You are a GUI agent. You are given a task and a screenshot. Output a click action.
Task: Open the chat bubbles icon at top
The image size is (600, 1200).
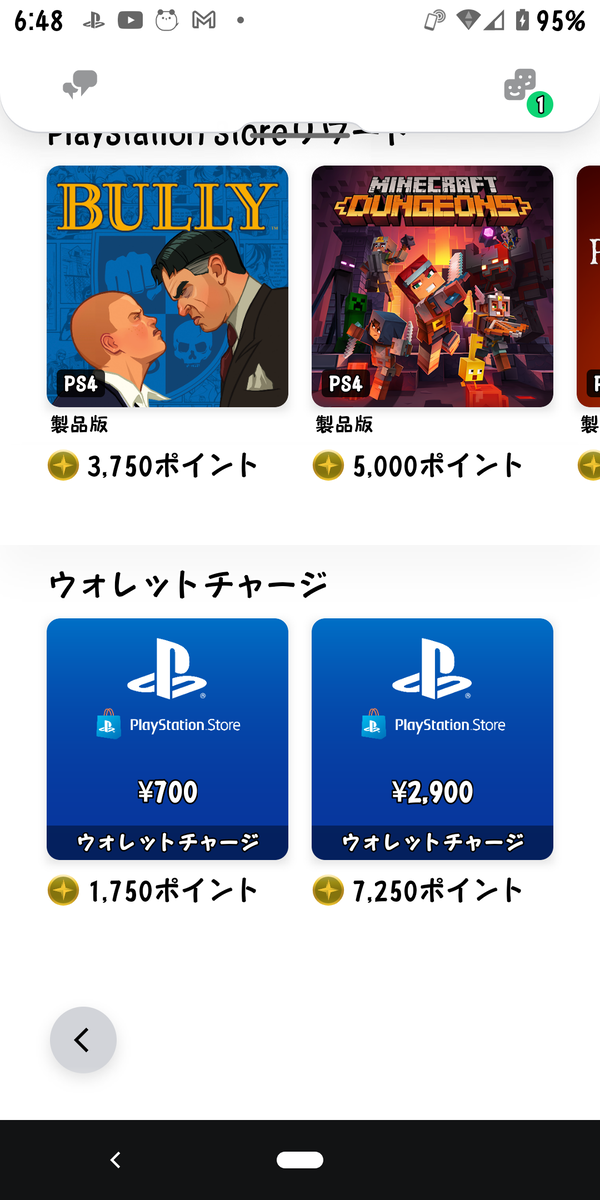point(79,86)
